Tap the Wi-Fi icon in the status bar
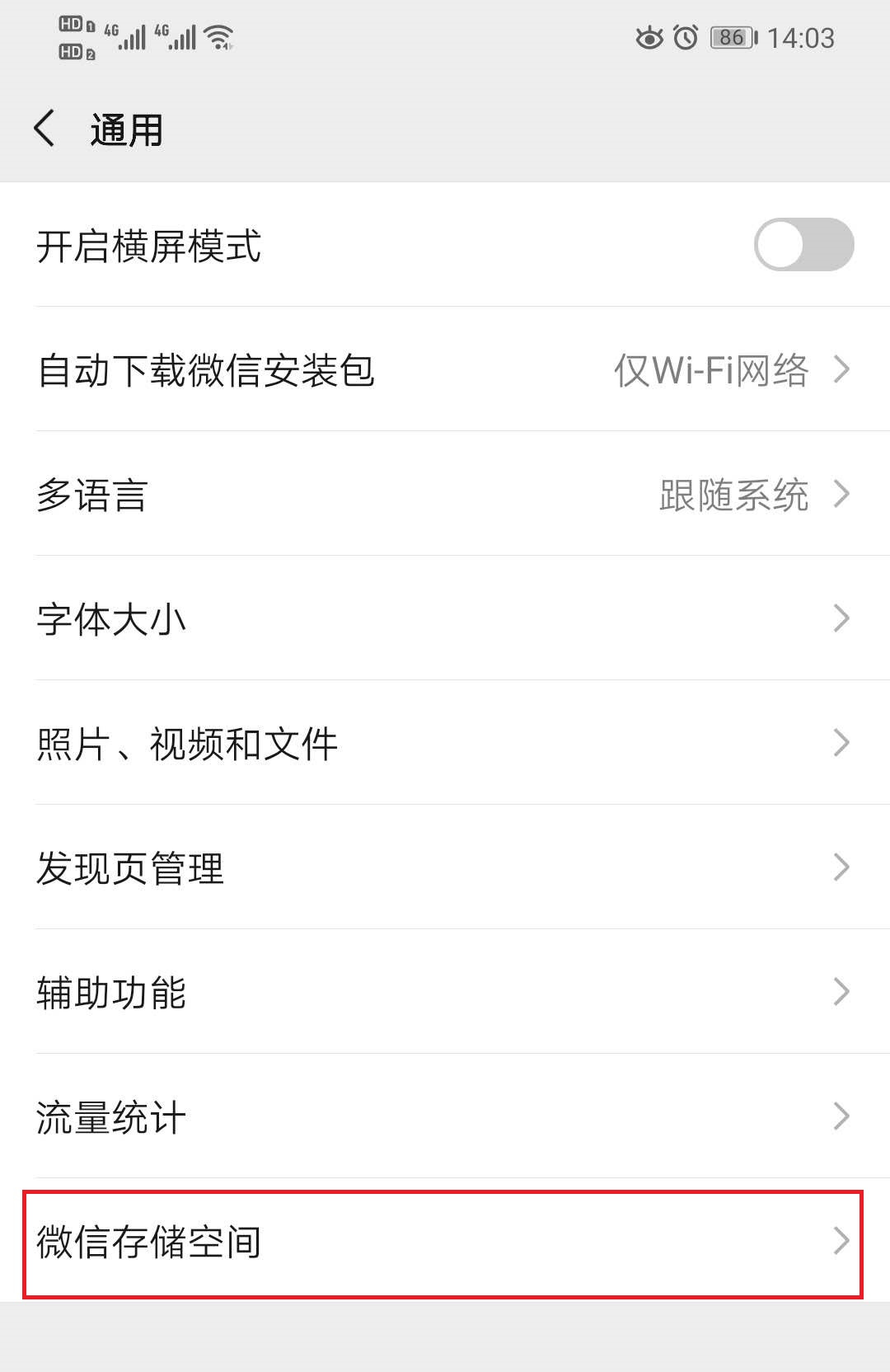 pos(216,37)
